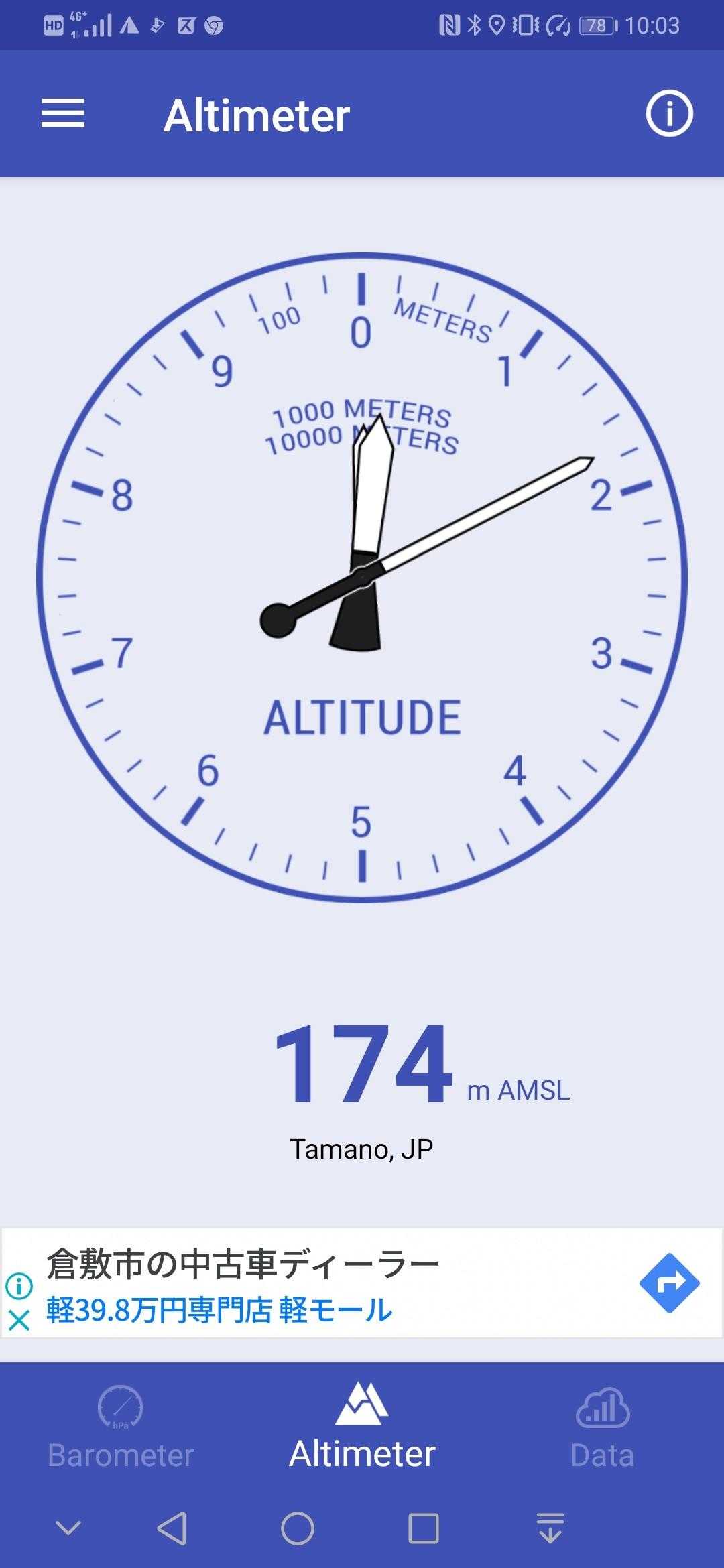724x1568 pixels.
Task: Return to the home screen
Action: coord(298,1528)
